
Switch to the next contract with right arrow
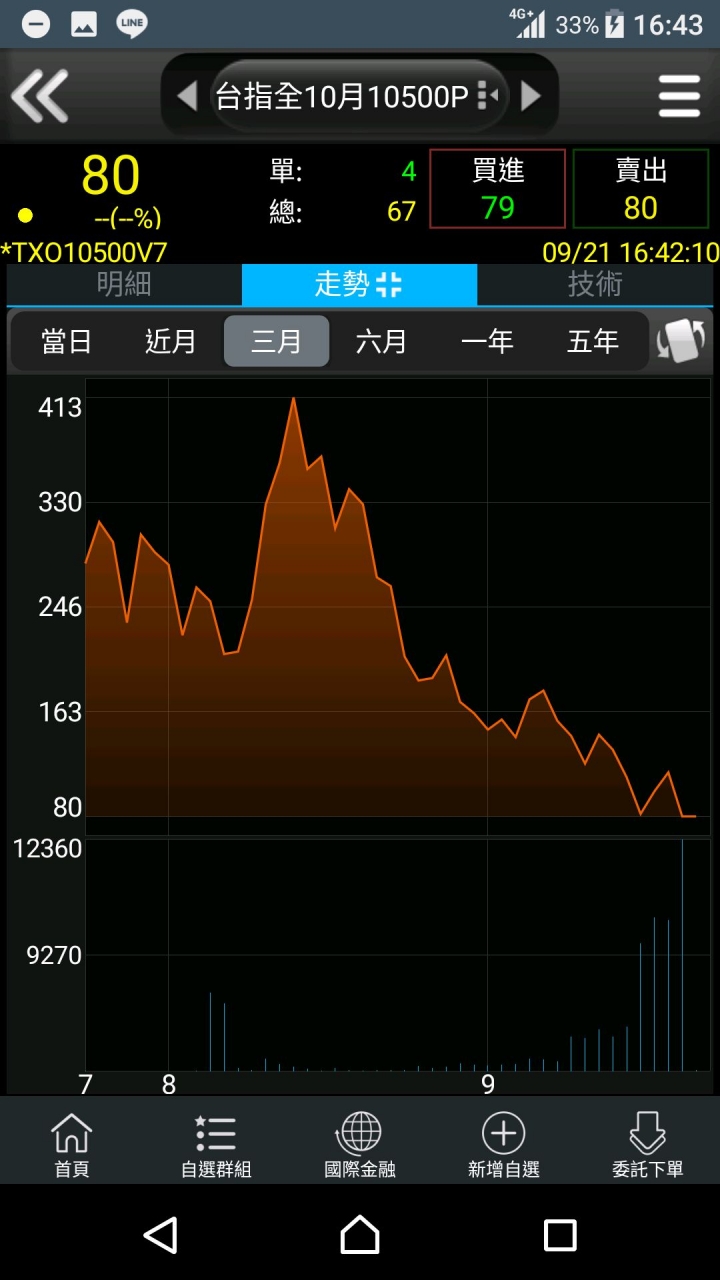point(531,96)
